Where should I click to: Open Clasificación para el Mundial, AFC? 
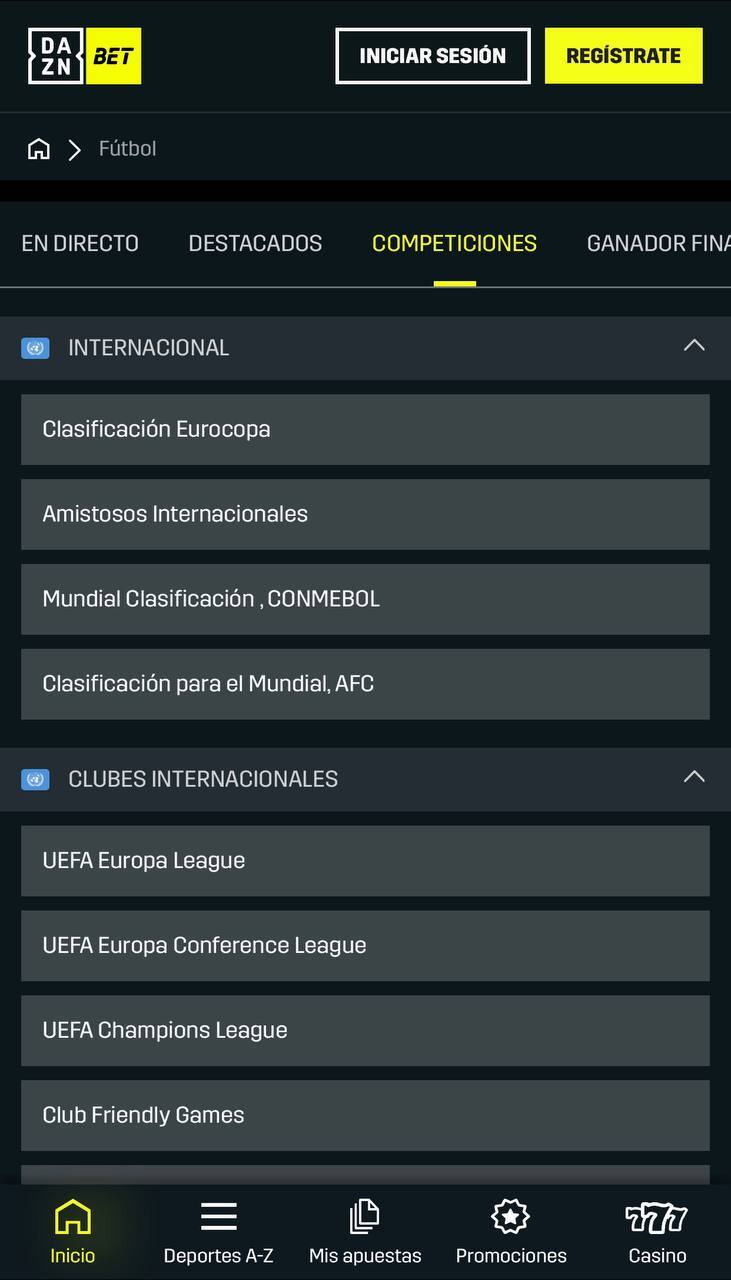click(365, 684)
